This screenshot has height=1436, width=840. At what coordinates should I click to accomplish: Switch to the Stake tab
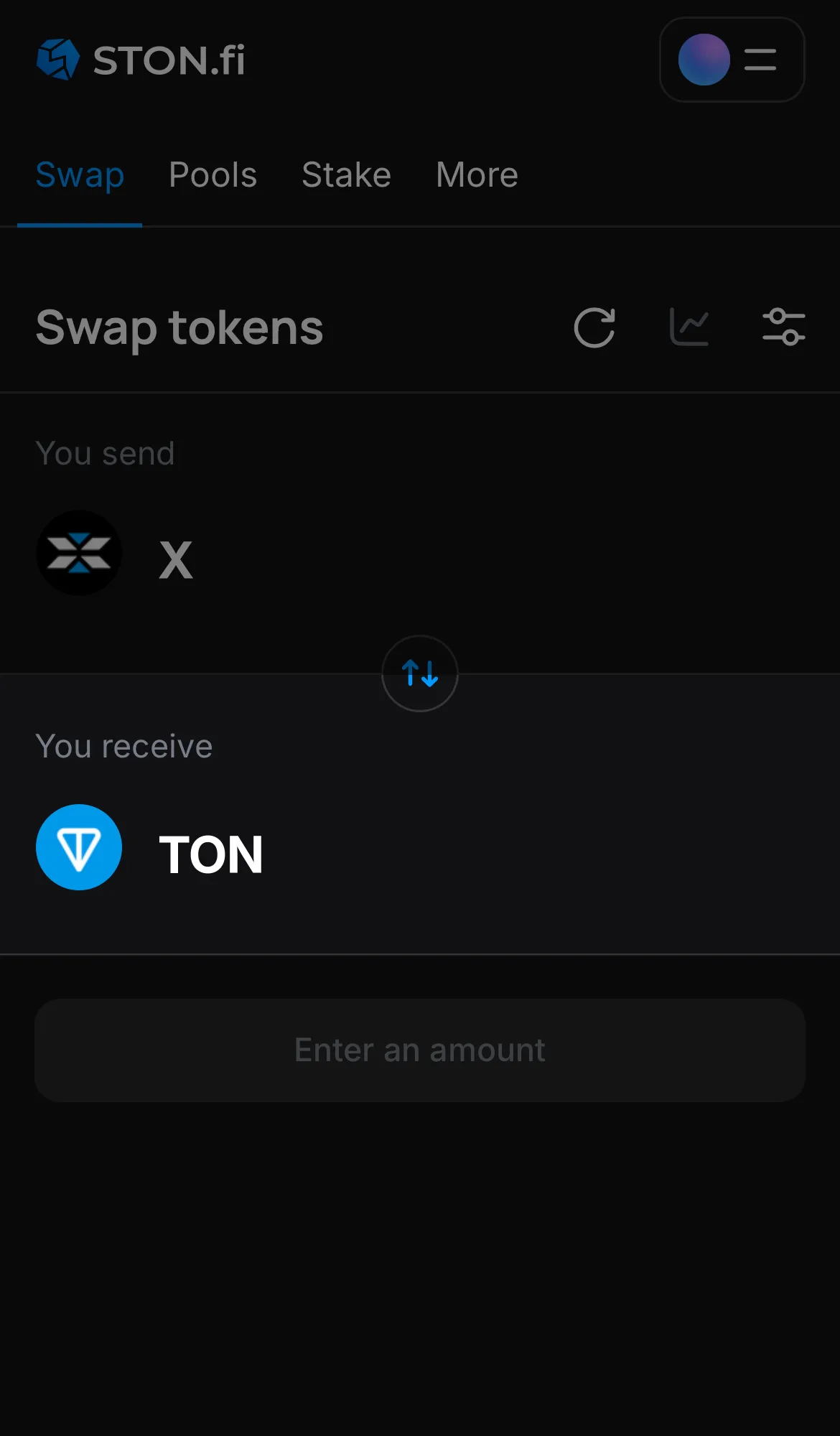[x=345, y=174]
